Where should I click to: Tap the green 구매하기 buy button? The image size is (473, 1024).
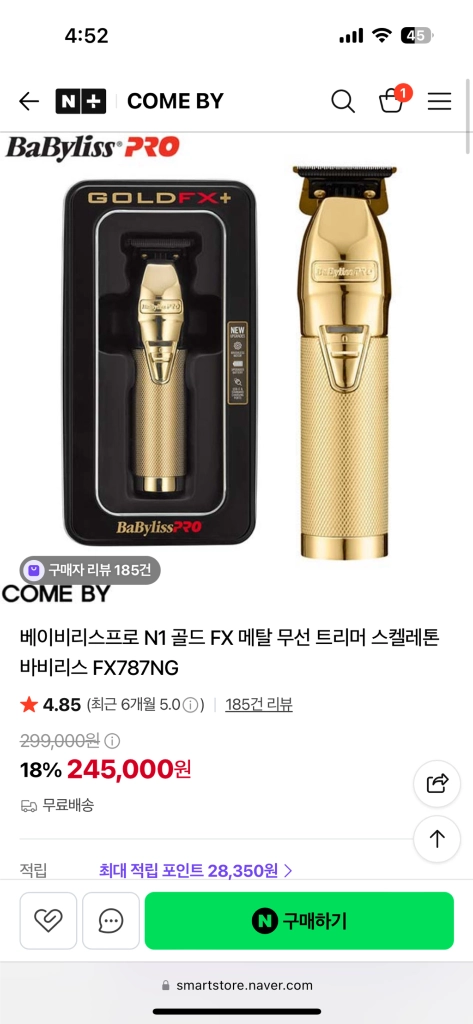(299, 921)
